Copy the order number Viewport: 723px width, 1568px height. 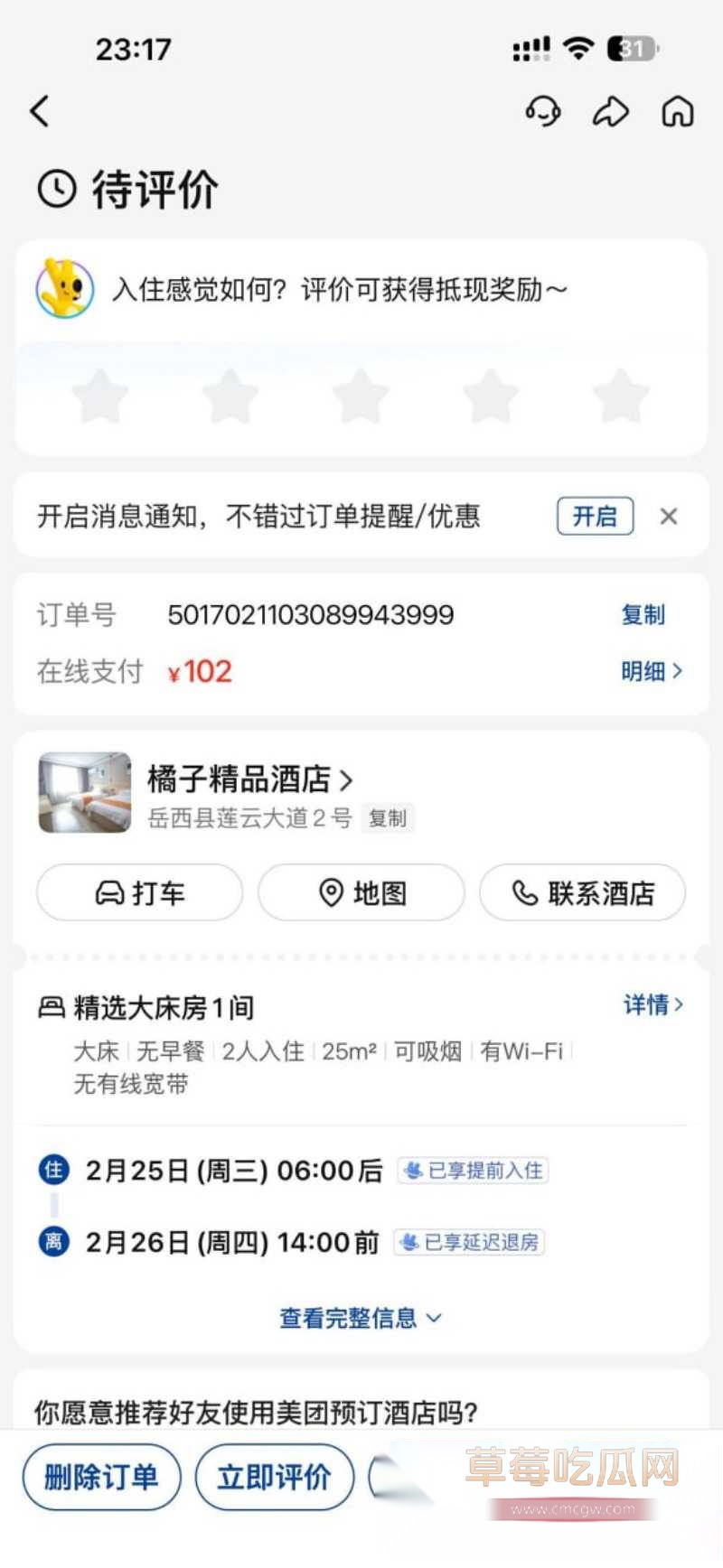click(x=643, y=615)
